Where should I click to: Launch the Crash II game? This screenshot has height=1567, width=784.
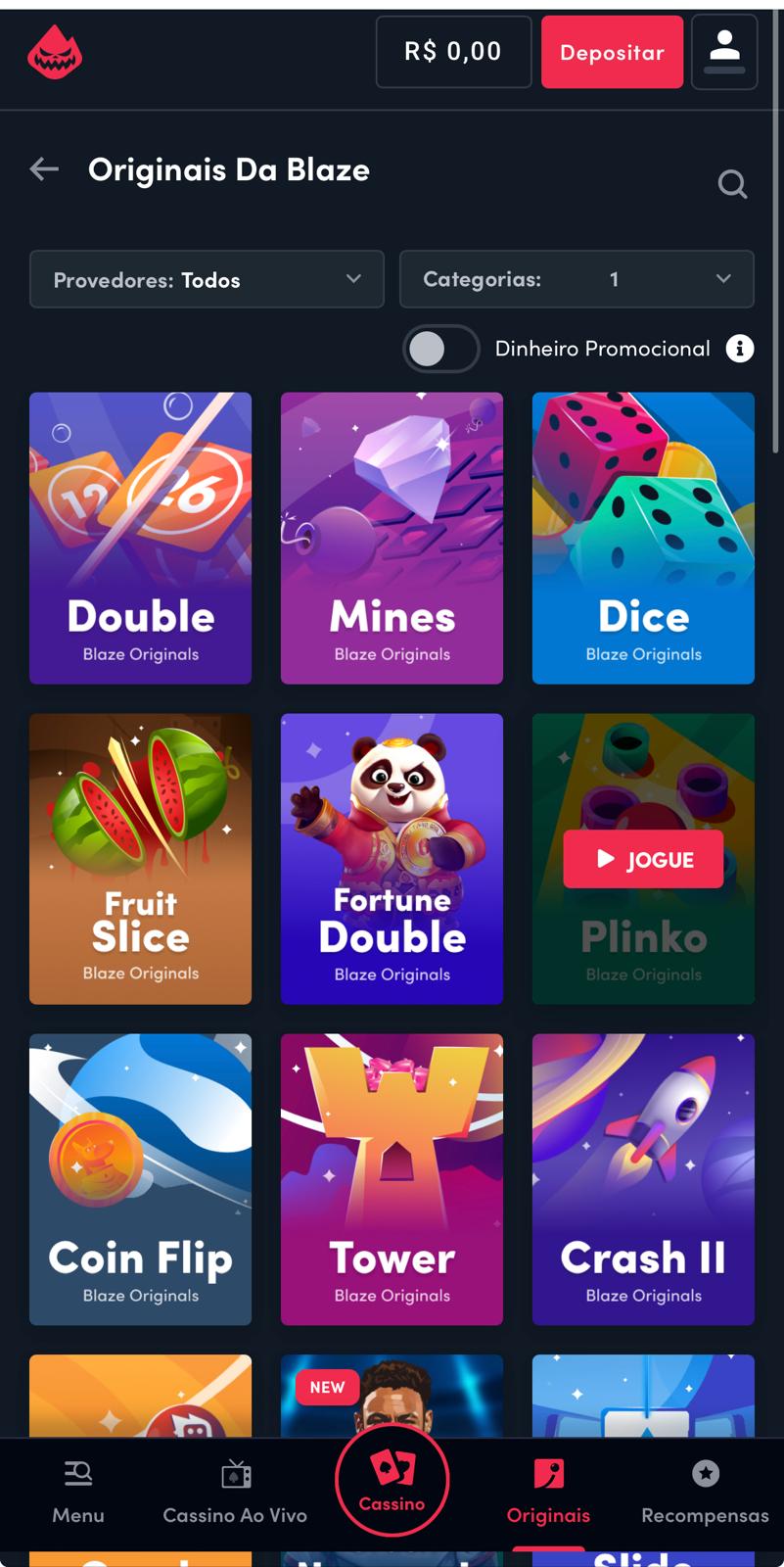click(x=643, y=1179)
